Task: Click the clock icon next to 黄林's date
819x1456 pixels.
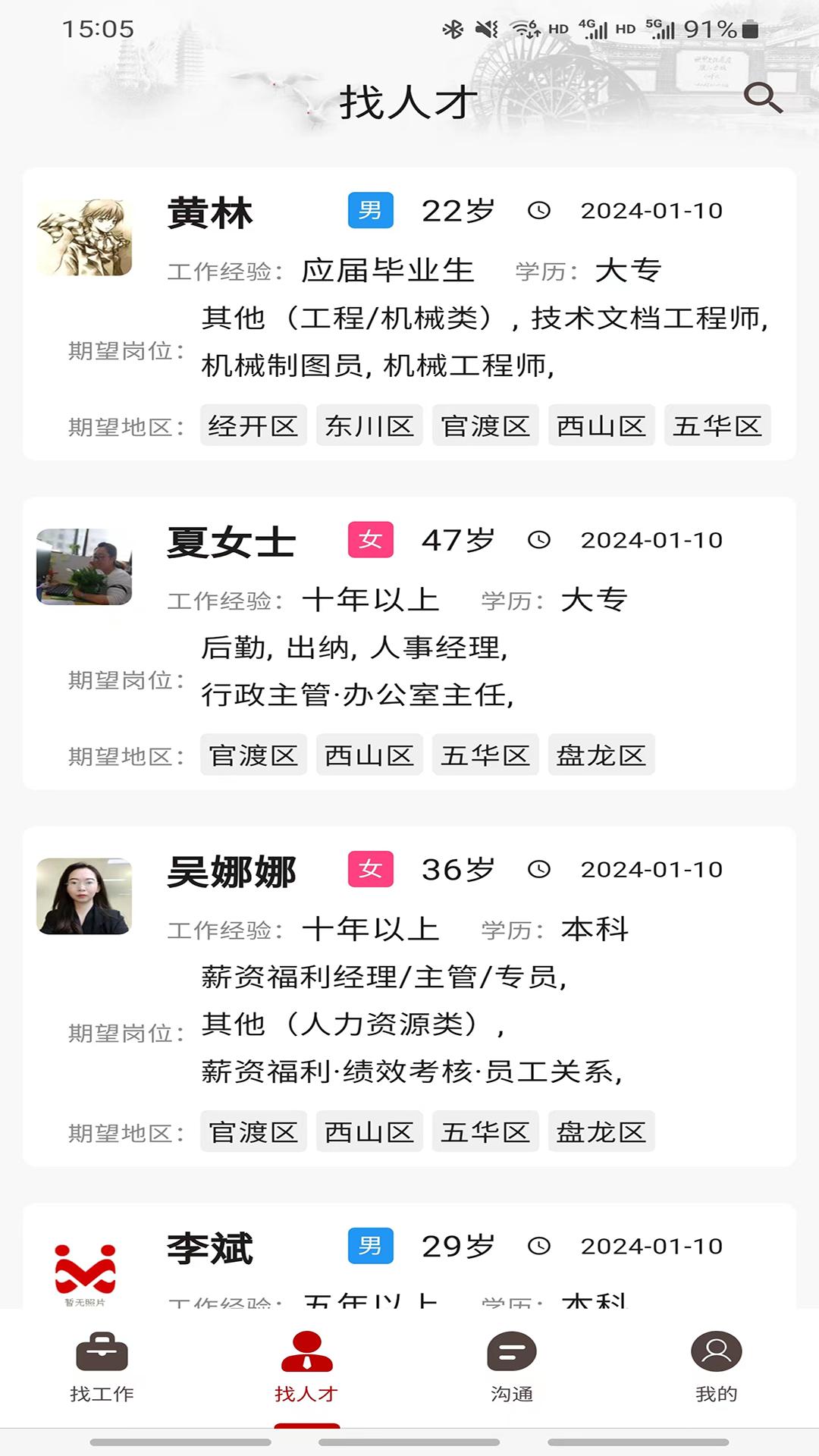Action: click(x=541, y=211)
